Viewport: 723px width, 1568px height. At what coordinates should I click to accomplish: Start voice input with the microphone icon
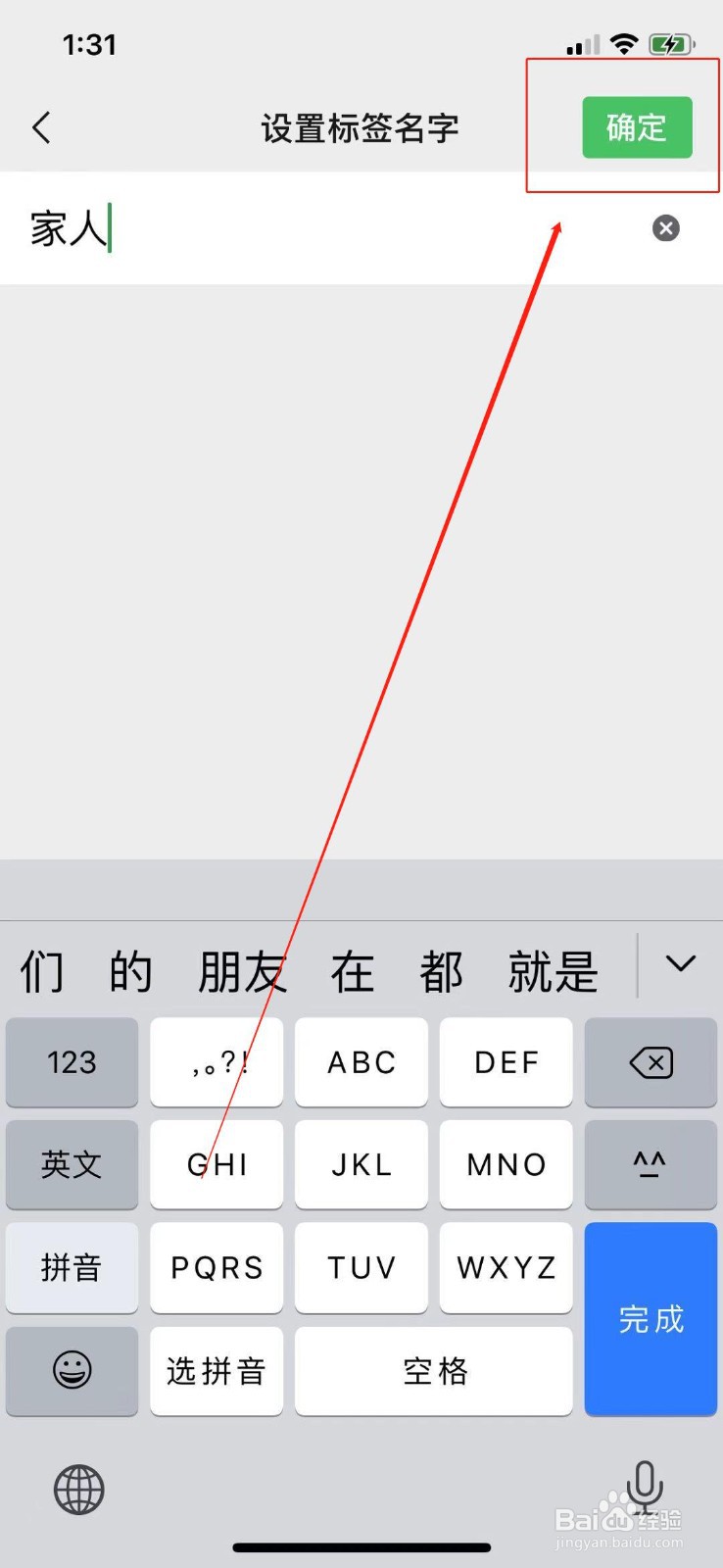click(x=645, y=1488)
